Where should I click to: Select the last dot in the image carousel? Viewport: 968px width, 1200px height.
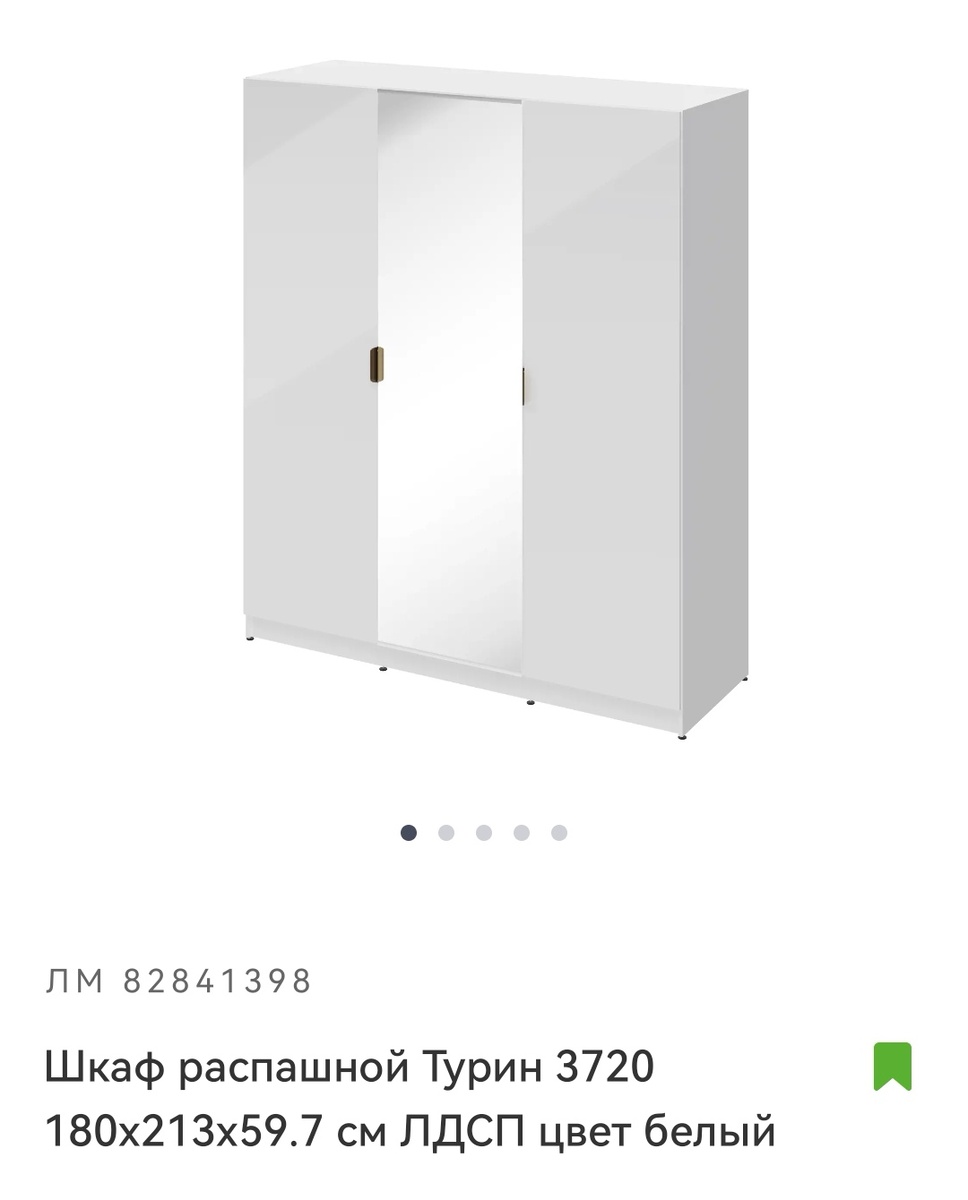pyautogui.click(x=559, y=833)
